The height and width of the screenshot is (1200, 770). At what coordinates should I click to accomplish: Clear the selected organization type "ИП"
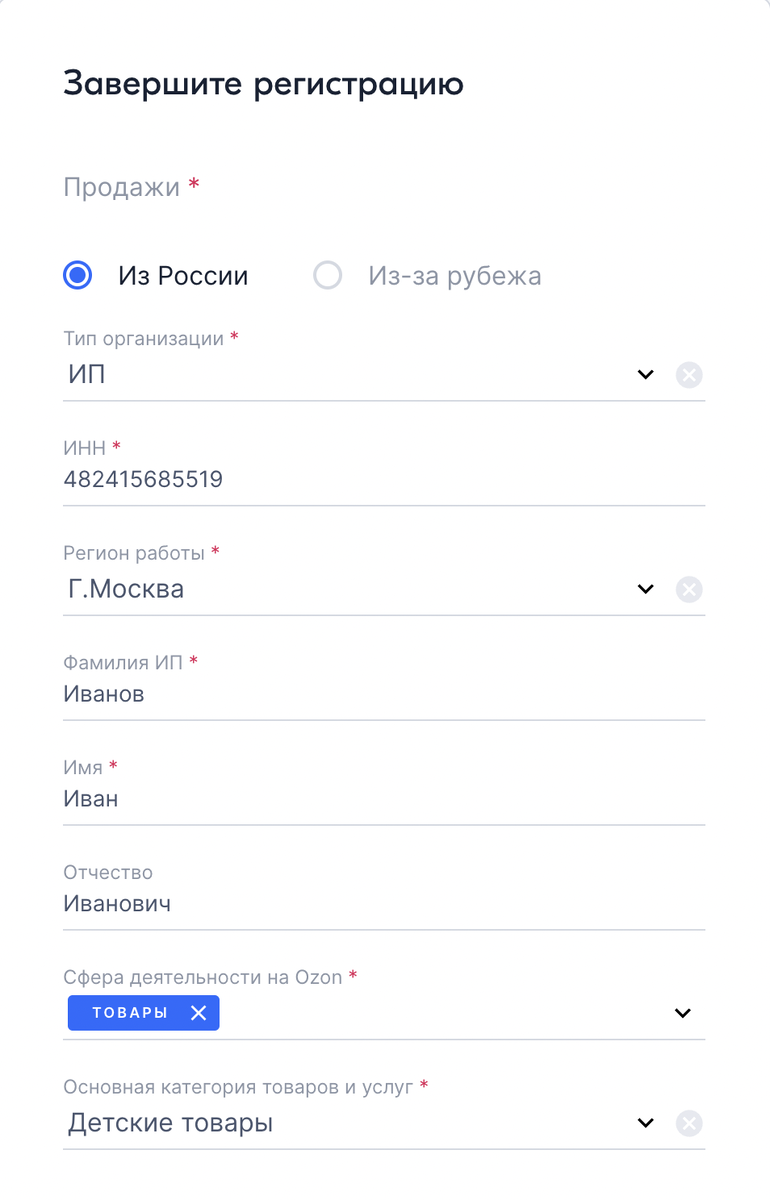689,374
